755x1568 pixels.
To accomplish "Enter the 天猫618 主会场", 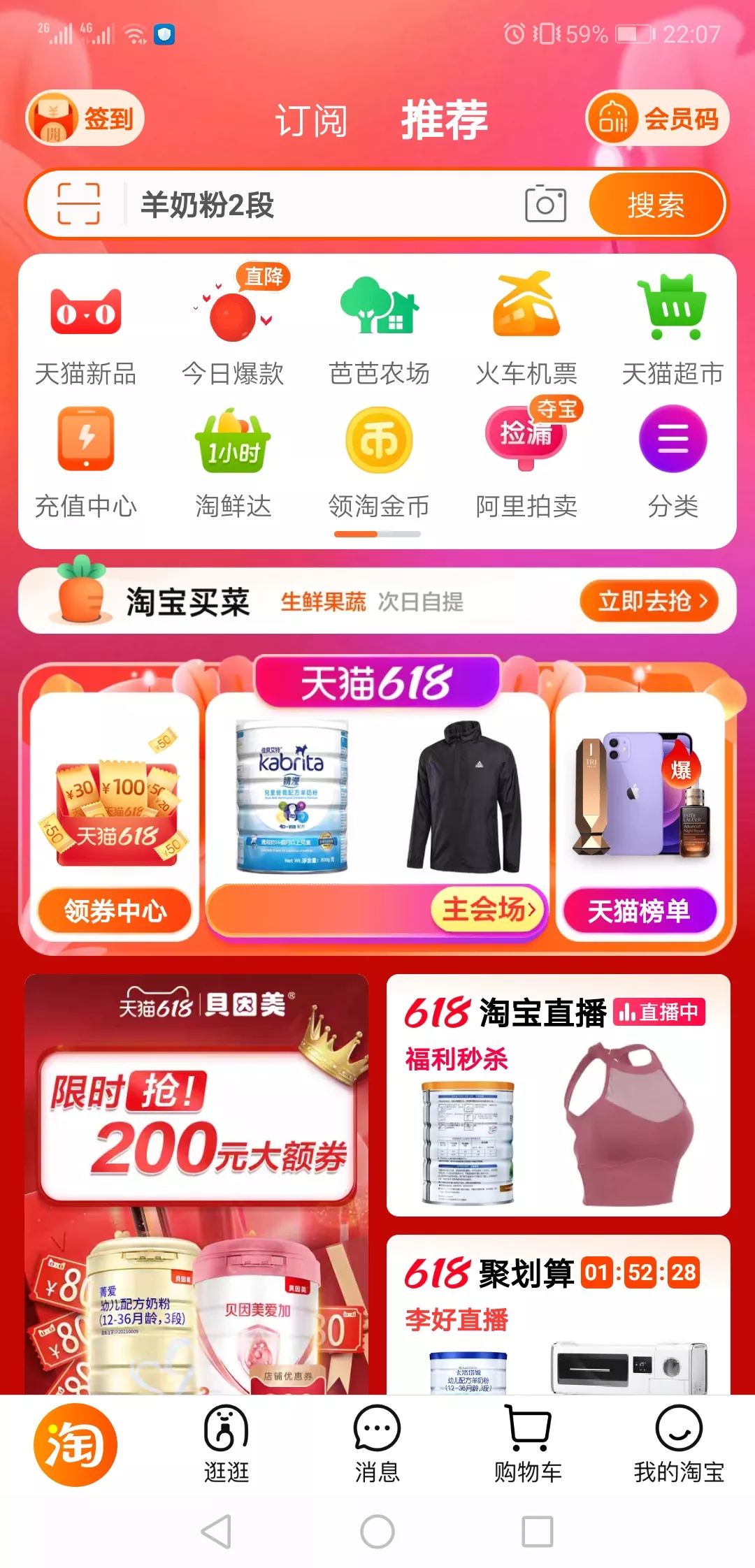I will click(x=488, y=909).
